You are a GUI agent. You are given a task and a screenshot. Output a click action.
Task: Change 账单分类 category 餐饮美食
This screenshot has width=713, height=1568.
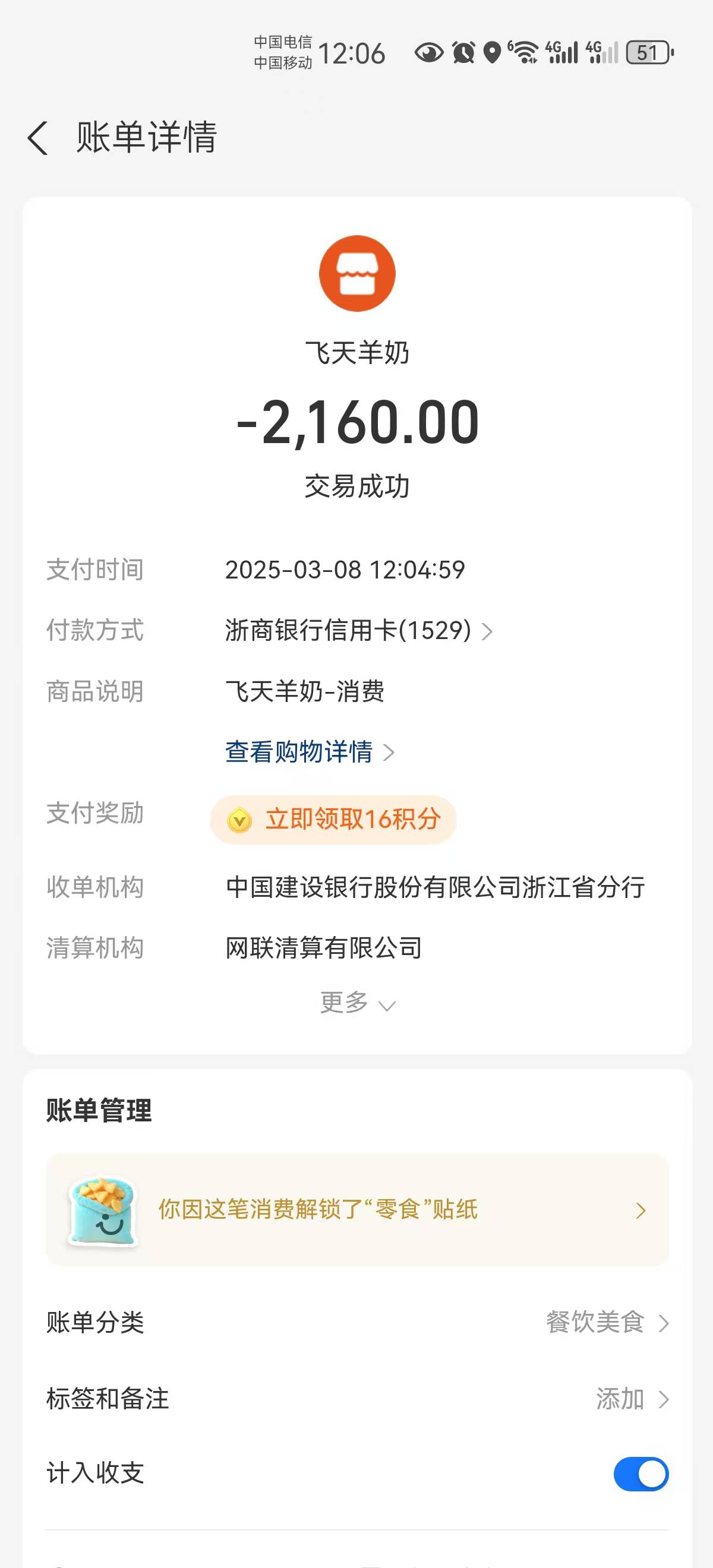tap(607, 1322)
